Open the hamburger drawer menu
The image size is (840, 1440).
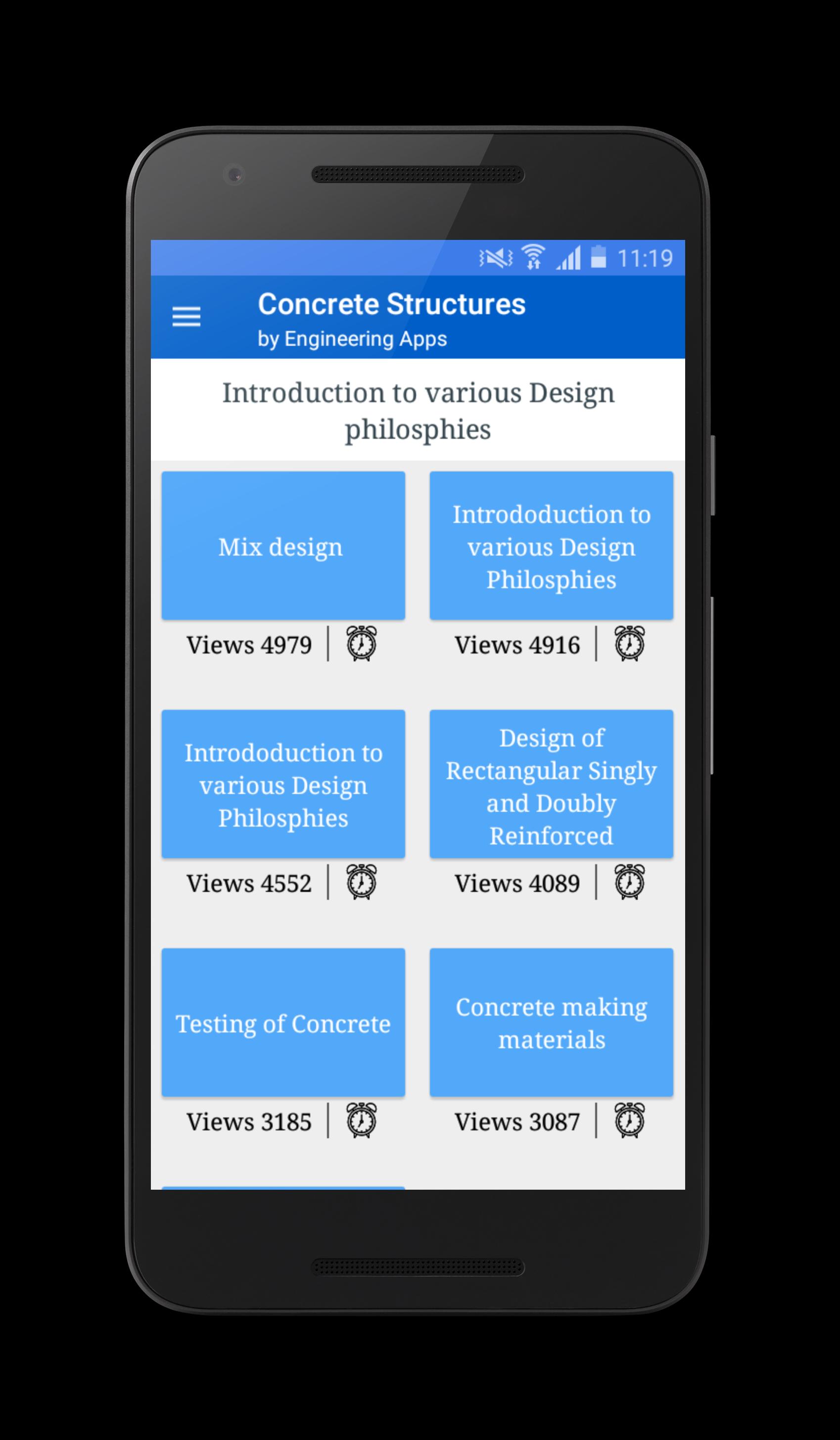pyautogui.click(x=187, y=317)
